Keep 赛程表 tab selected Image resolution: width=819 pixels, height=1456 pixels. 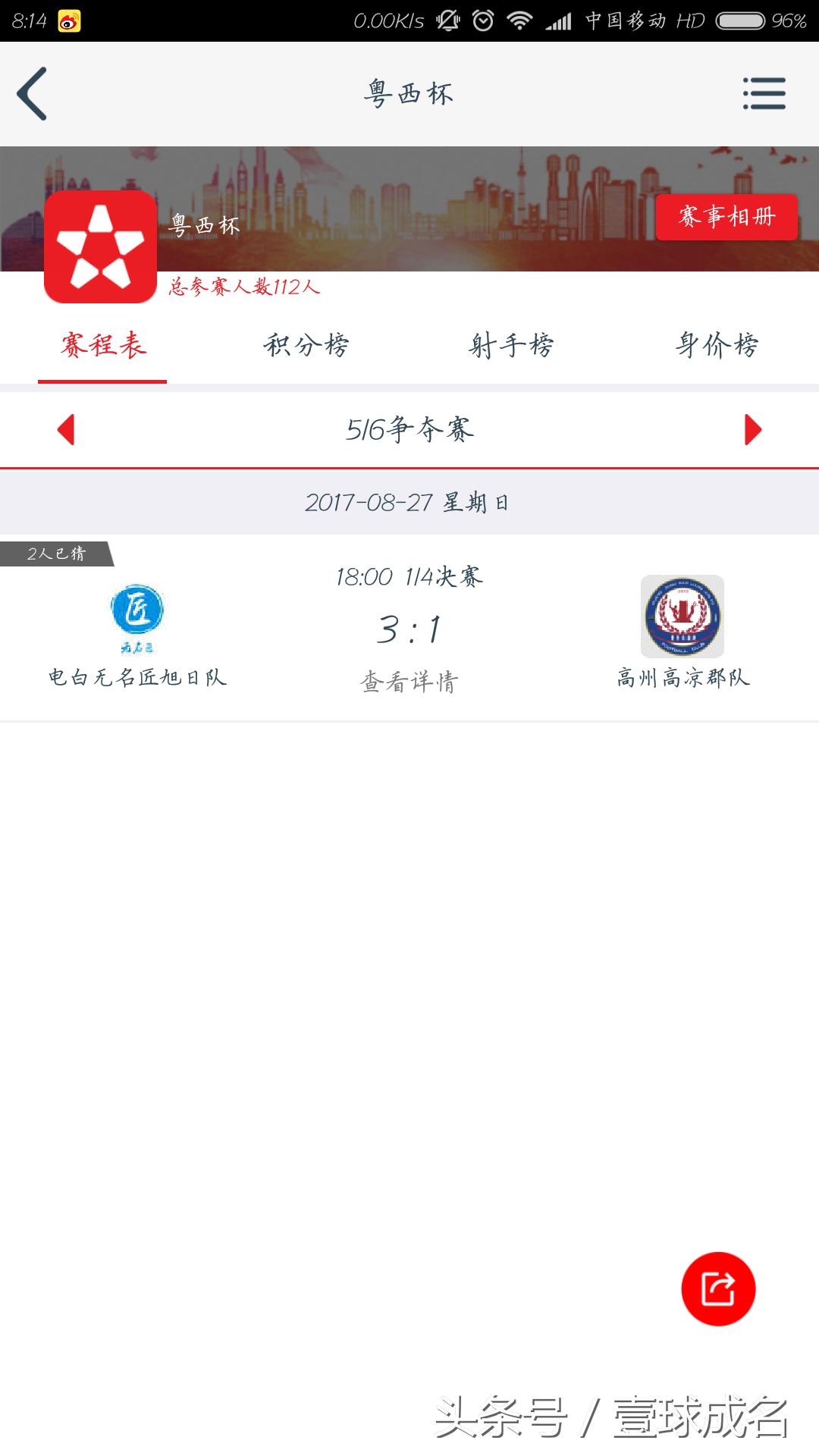pyautogui.click(x=102, y=346)
